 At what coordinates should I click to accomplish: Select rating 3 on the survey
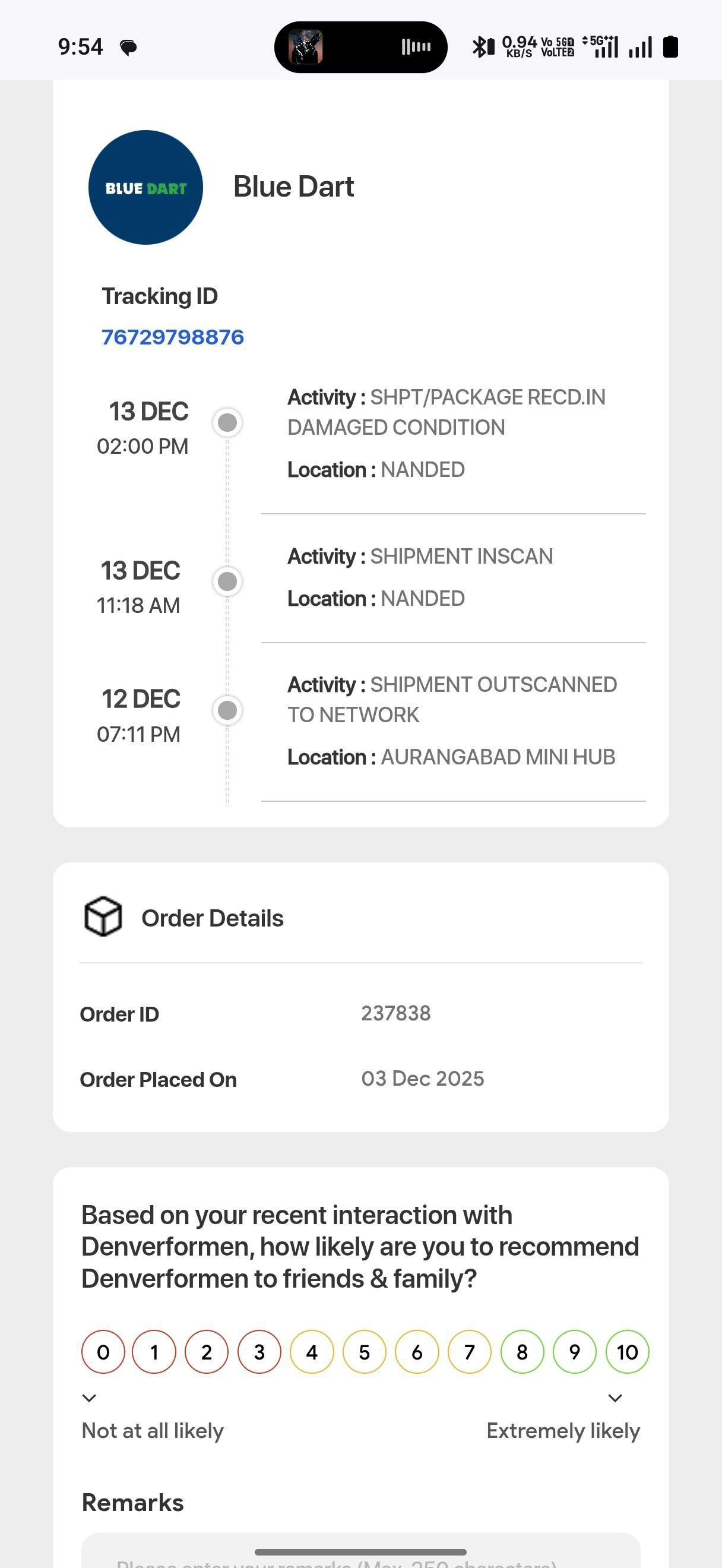pos(259,1352)
